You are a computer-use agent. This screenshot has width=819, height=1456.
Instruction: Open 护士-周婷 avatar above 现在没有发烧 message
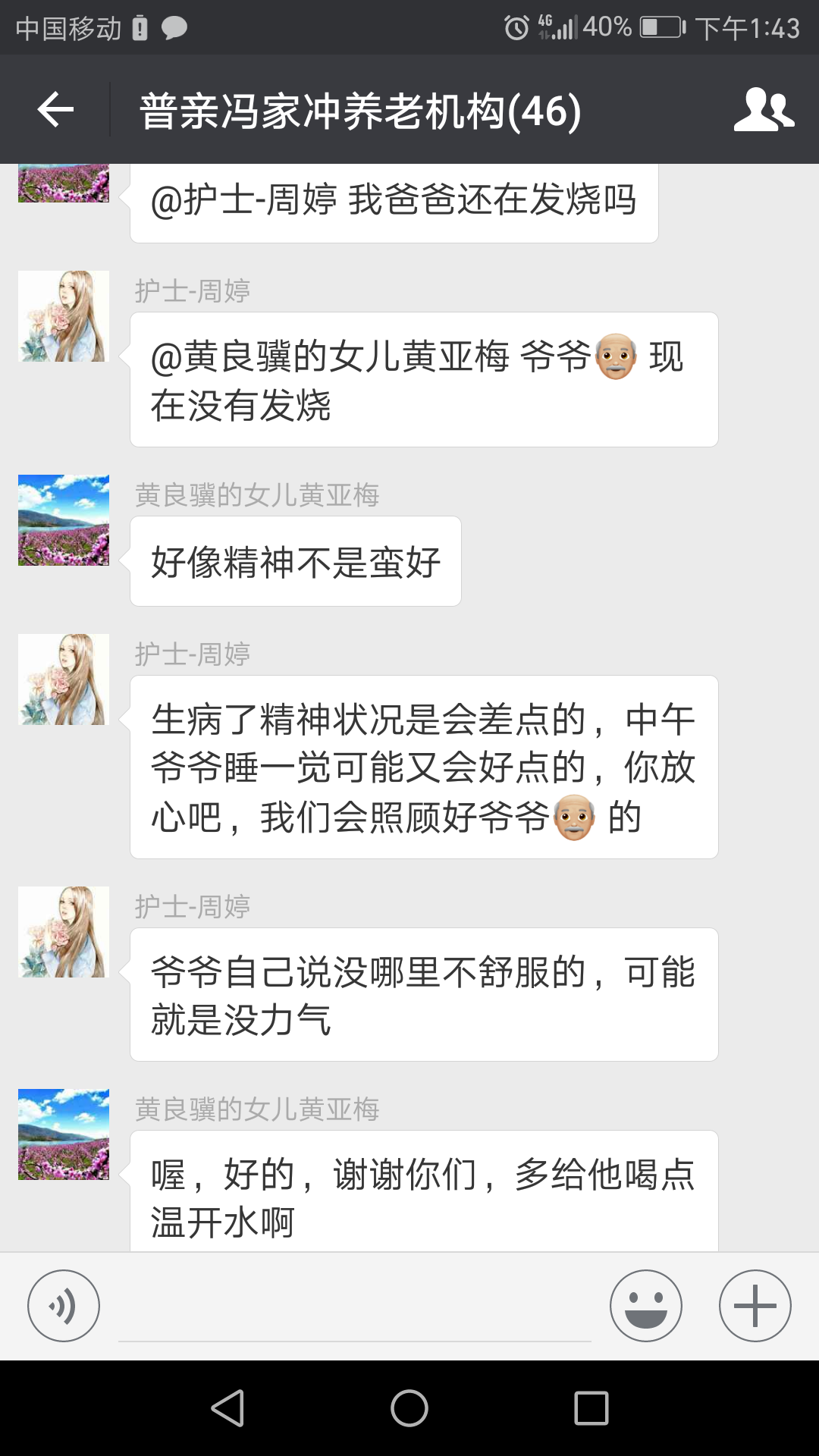64,316
